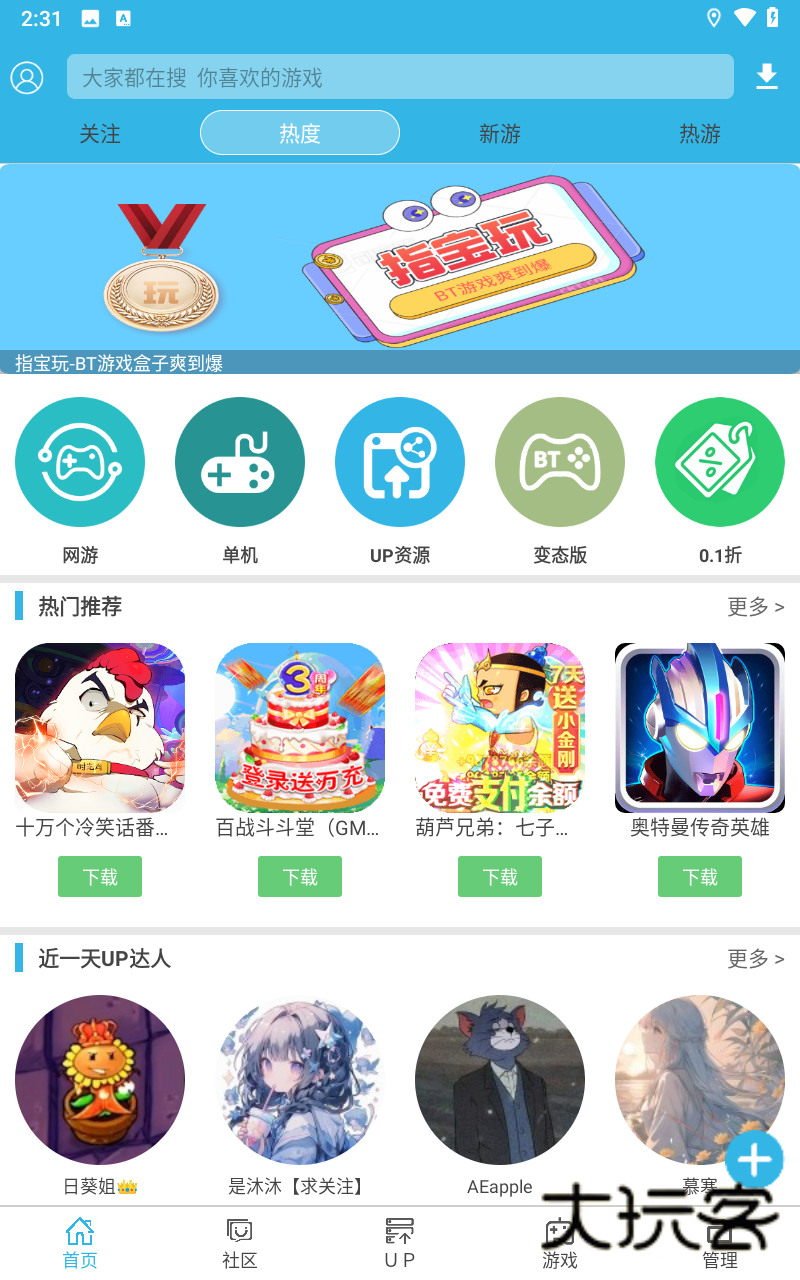Tap the Wi-Fi status bar icon
Viewport: 800px width, 1280px height.
(x=745, y=18)
